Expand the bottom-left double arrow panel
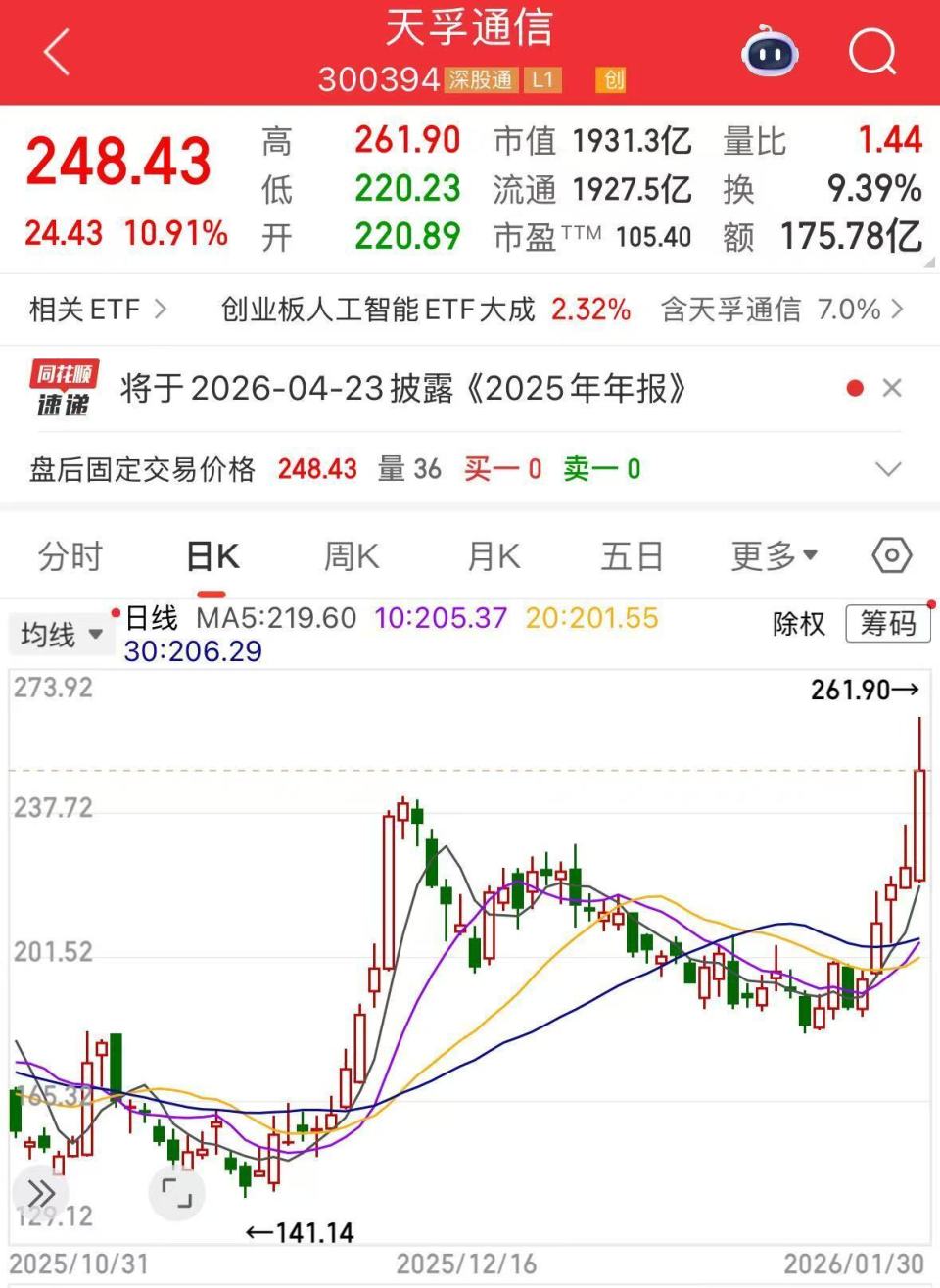 [41, 1193]
